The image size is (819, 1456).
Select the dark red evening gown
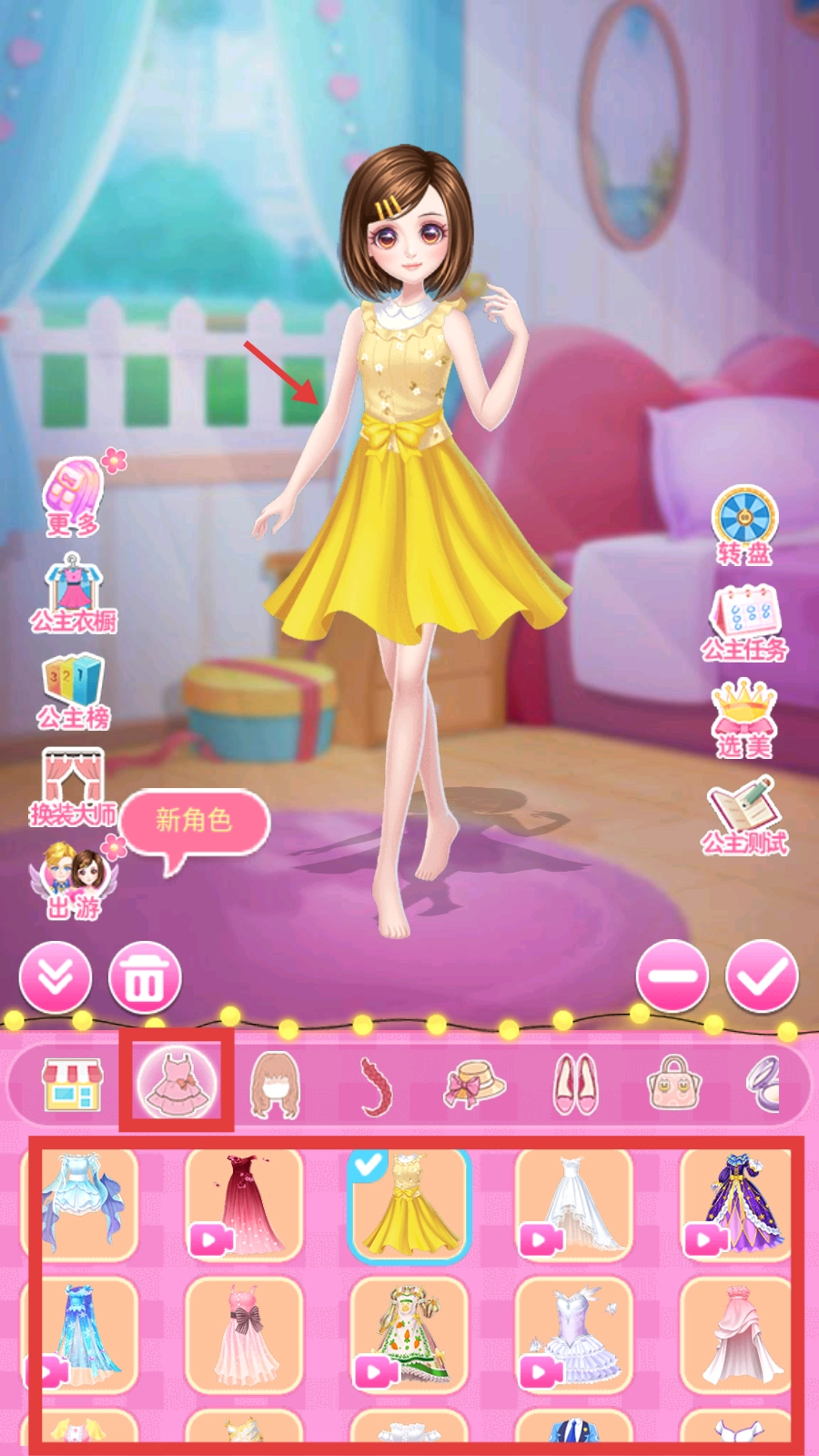(x=244, y=1205)
